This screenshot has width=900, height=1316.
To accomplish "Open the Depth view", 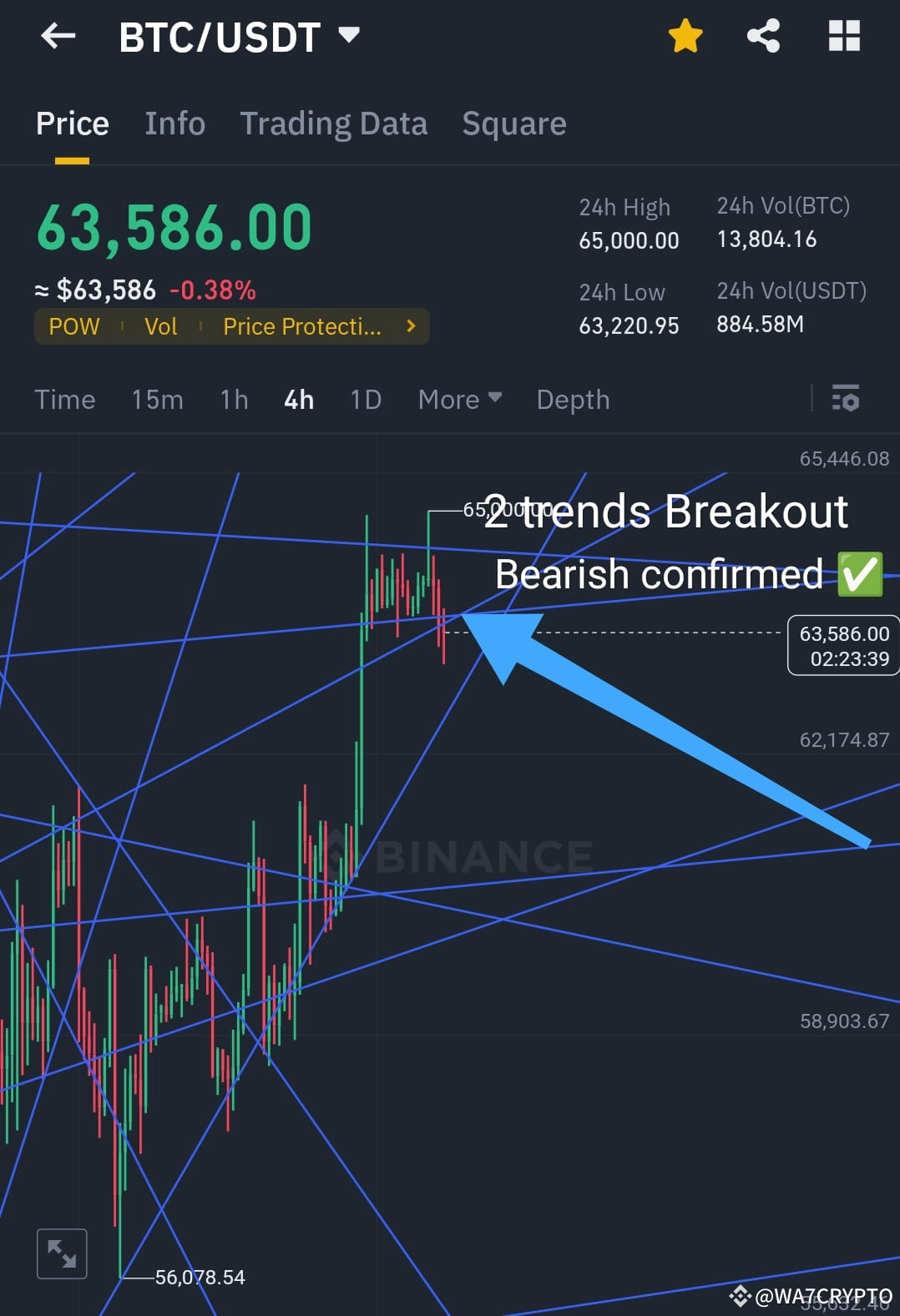I will coord(573,400).
